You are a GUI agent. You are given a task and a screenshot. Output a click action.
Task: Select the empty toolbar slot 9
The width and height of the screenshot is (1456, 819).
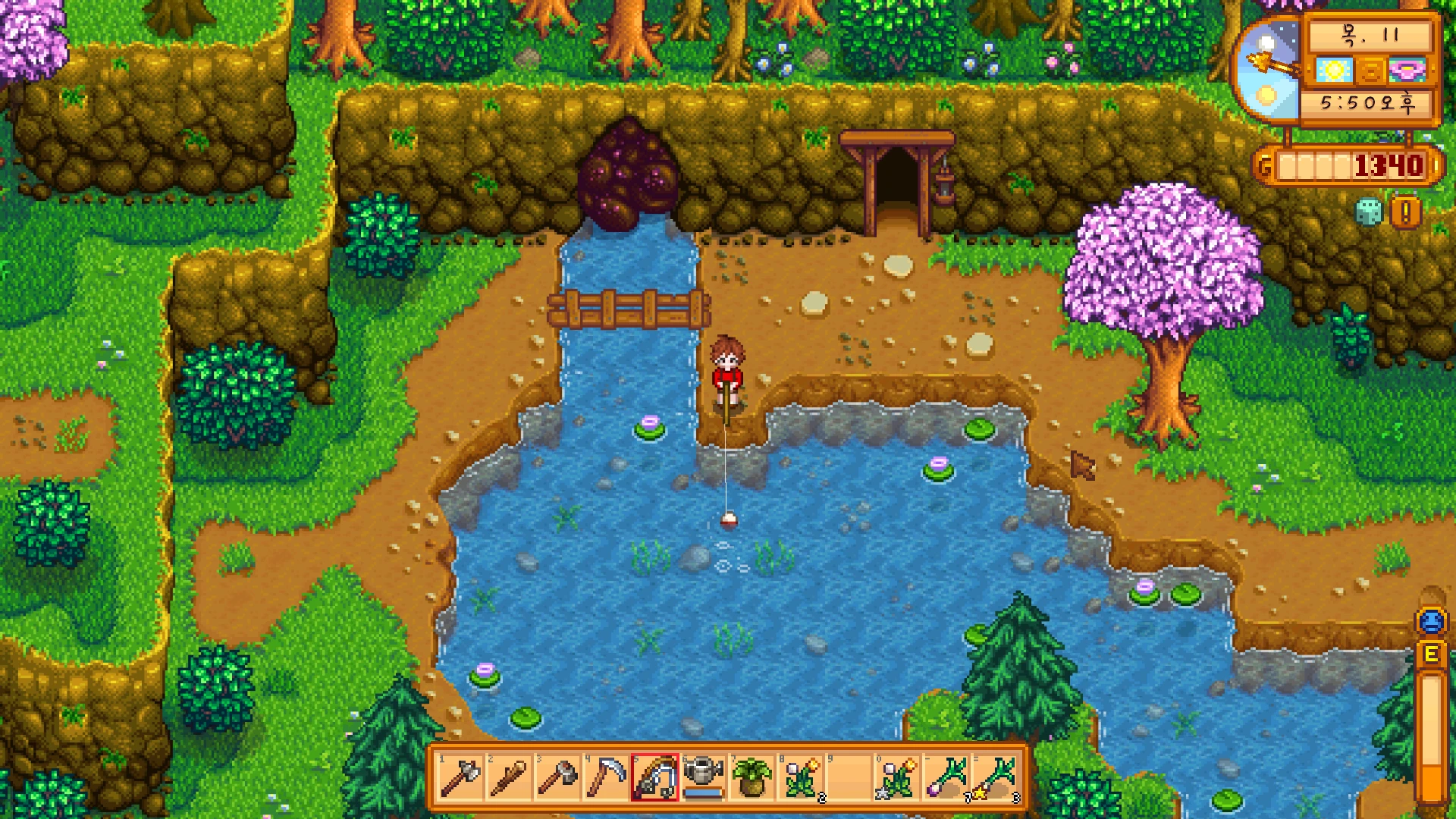click(x=849, y=777)
